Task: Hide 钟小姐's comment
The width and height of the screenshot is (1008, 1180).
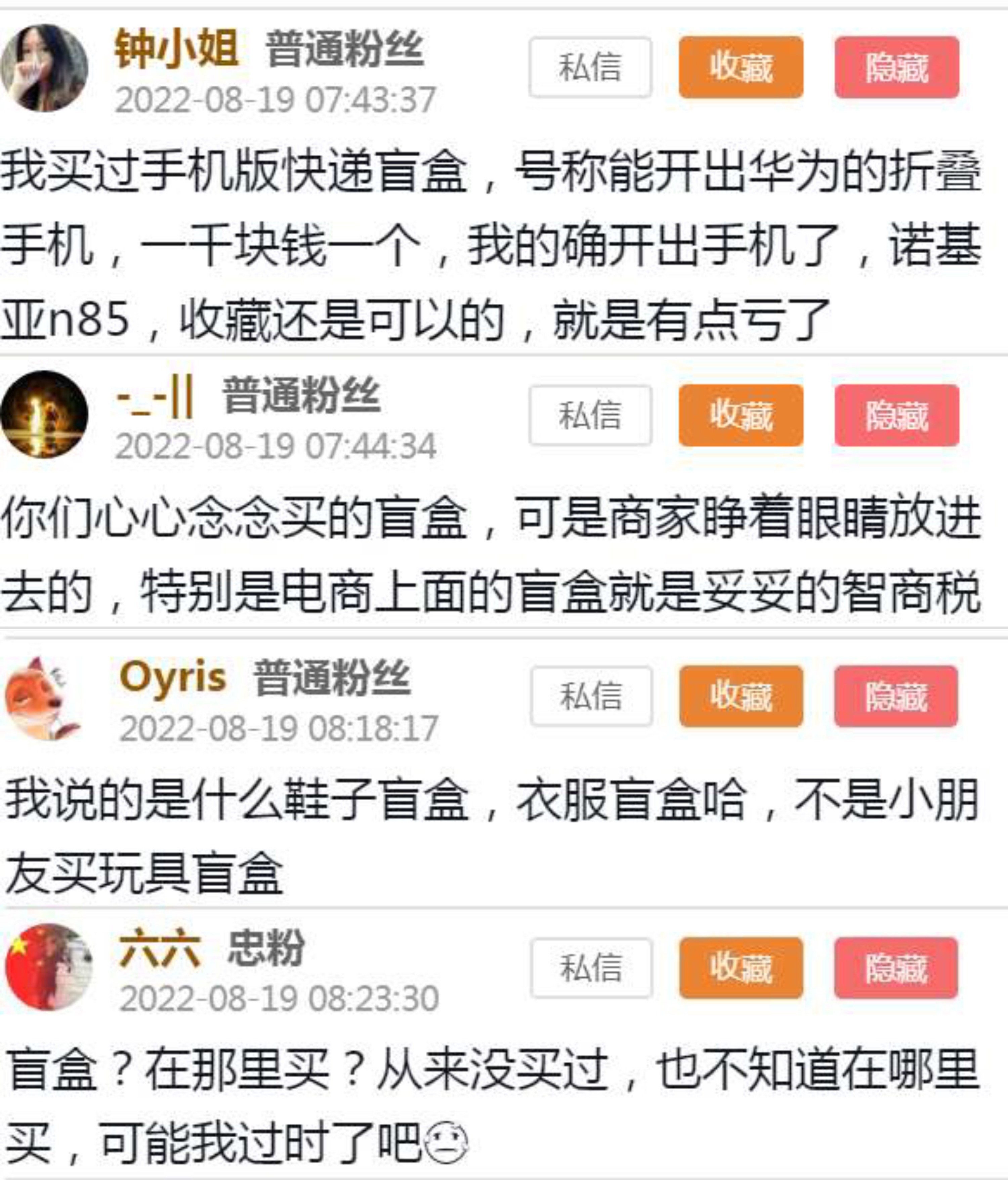Action: [896, 67]
